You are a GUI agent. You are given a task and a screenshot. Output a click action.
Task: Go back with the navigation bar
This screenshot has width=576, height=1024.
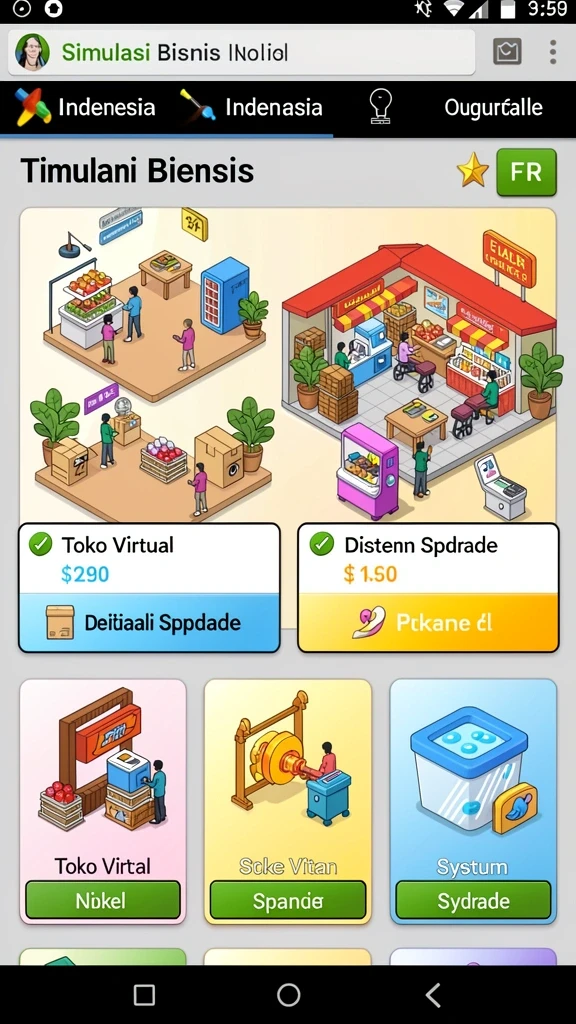click(x=433, y=995)
